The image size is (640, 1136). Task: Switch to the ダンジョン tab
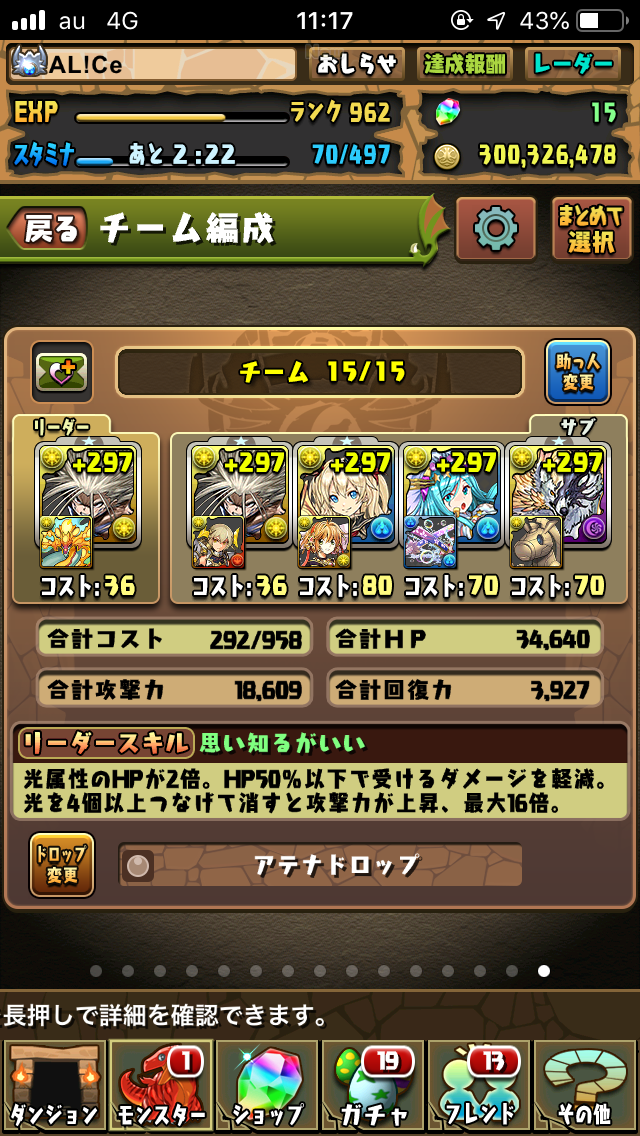[53, 1085]
